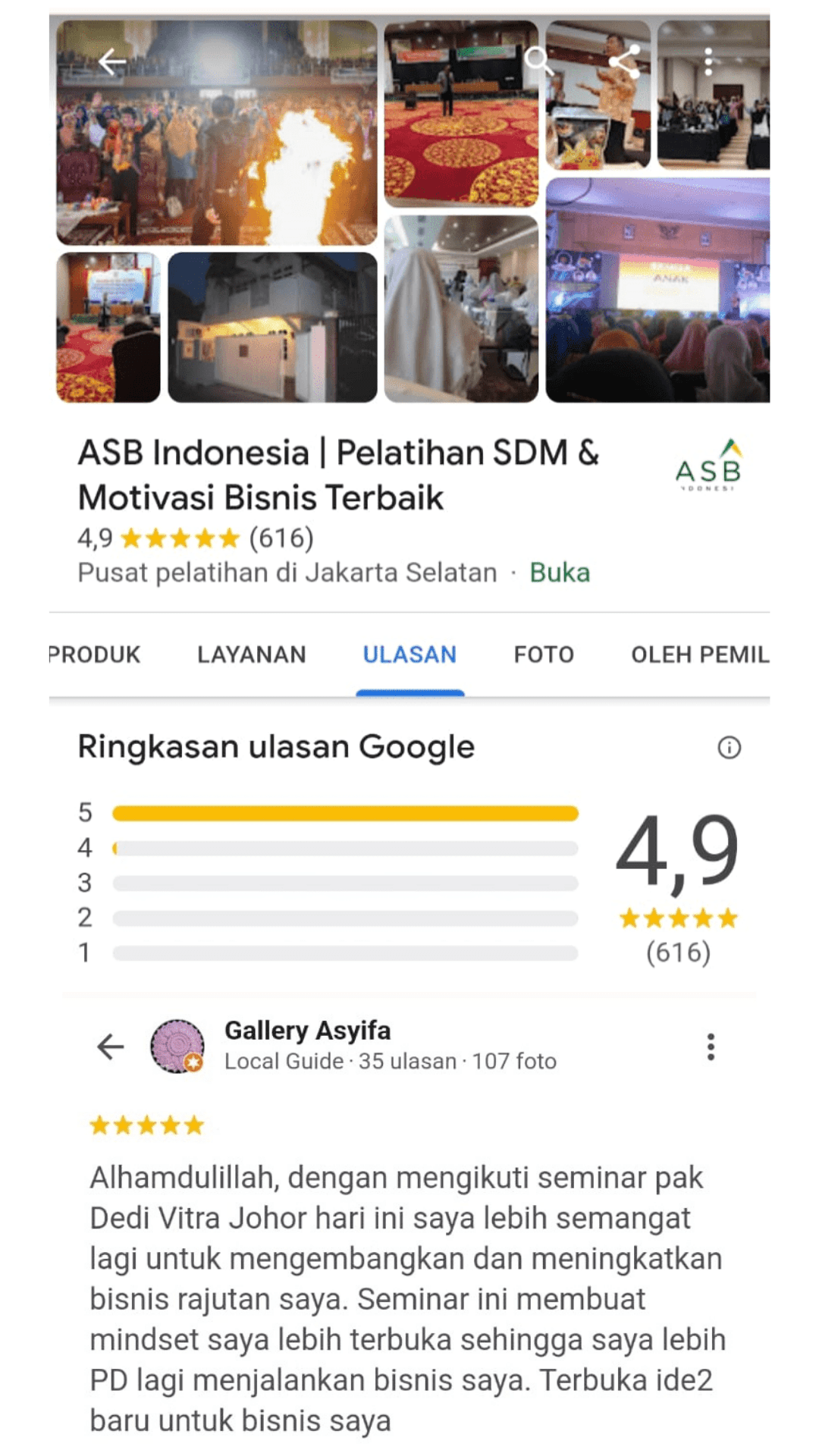
Task: Filter reviews by the 5-star bar
Action: [x=345, y=814]
